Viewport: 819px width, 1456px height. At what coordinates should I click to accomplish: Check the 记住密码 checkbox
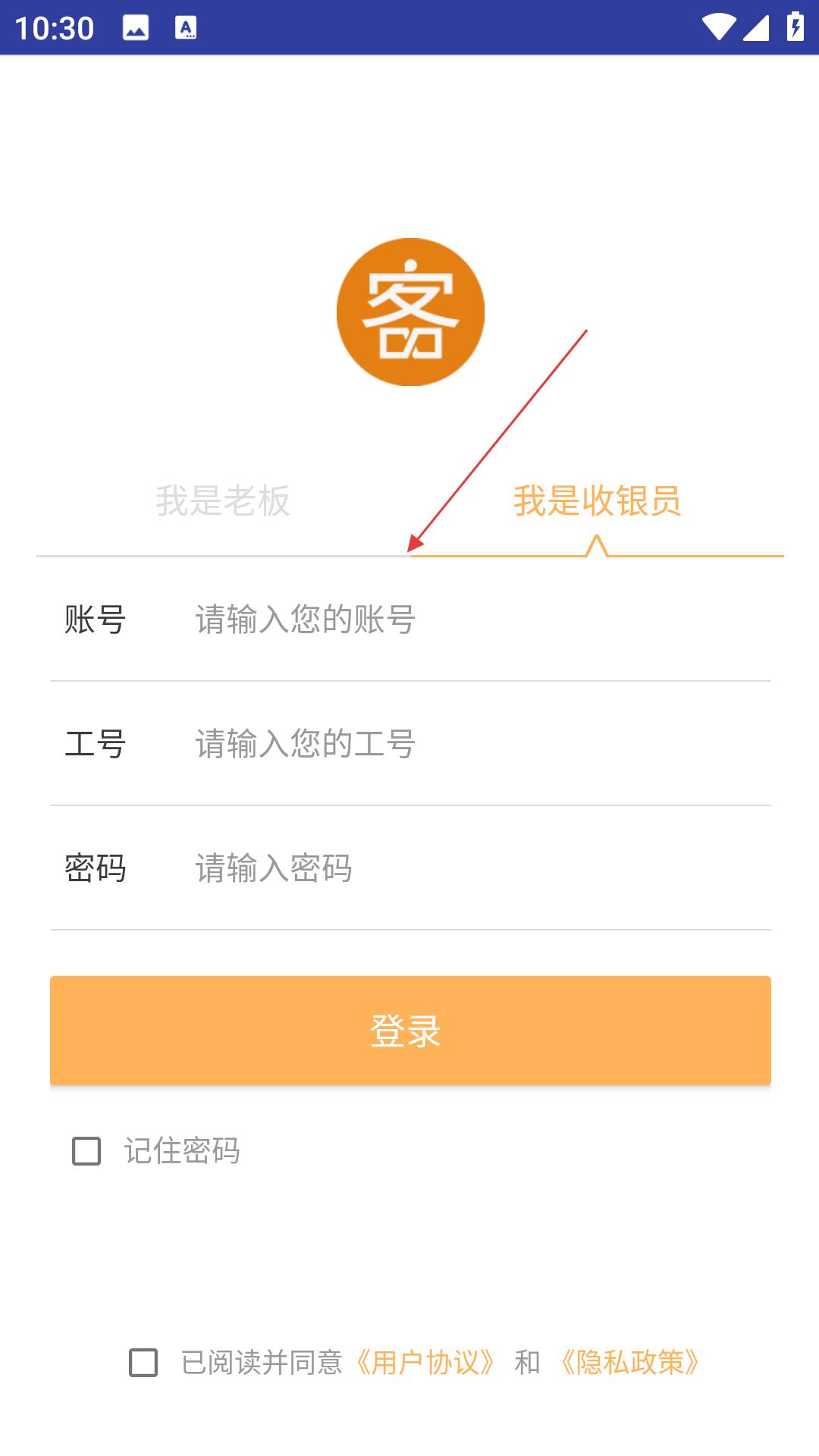click(x=86, y=1150)
